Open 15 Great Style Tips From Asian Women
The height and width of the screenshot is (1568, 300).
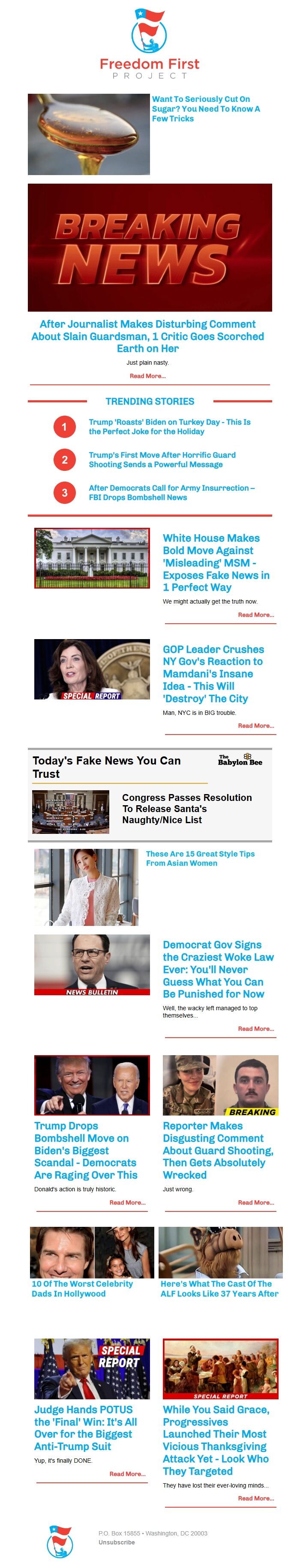pyautogui.click(x=200, y=858)
